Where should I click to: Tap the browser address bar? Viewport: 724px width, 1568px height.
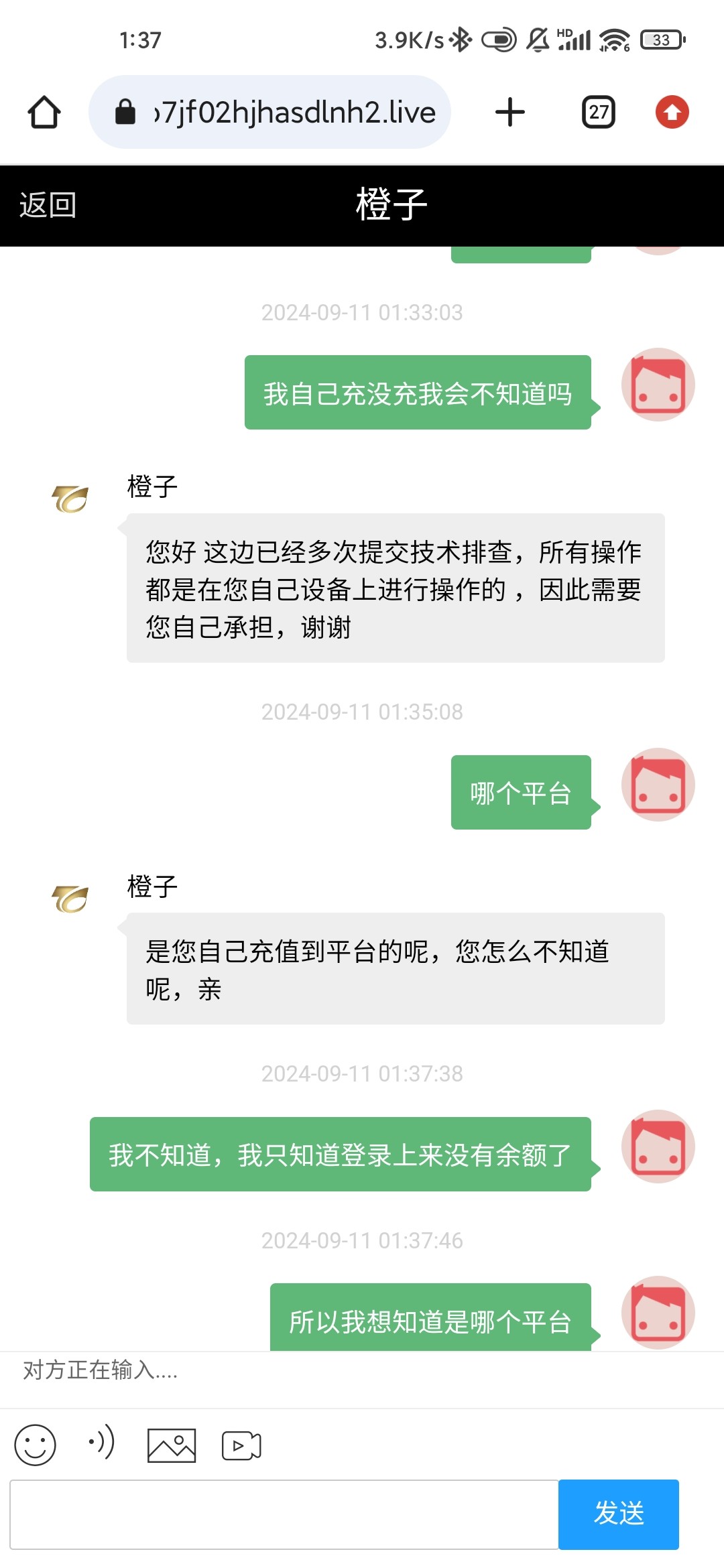coord(269,112)
